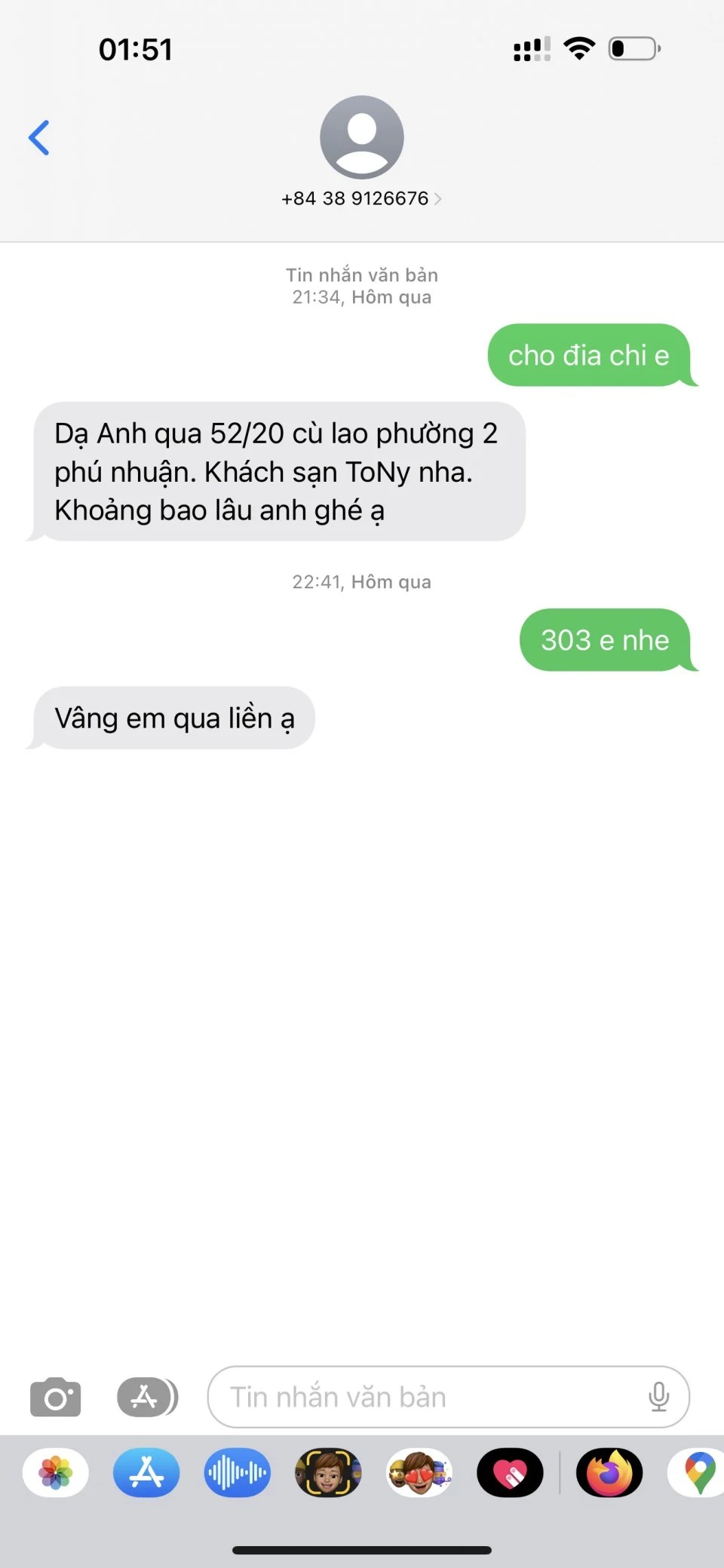This screenshot has width=724, height=1568.
Task: Open the App Store for iMessage
Action: click(x=146, y=1472)
